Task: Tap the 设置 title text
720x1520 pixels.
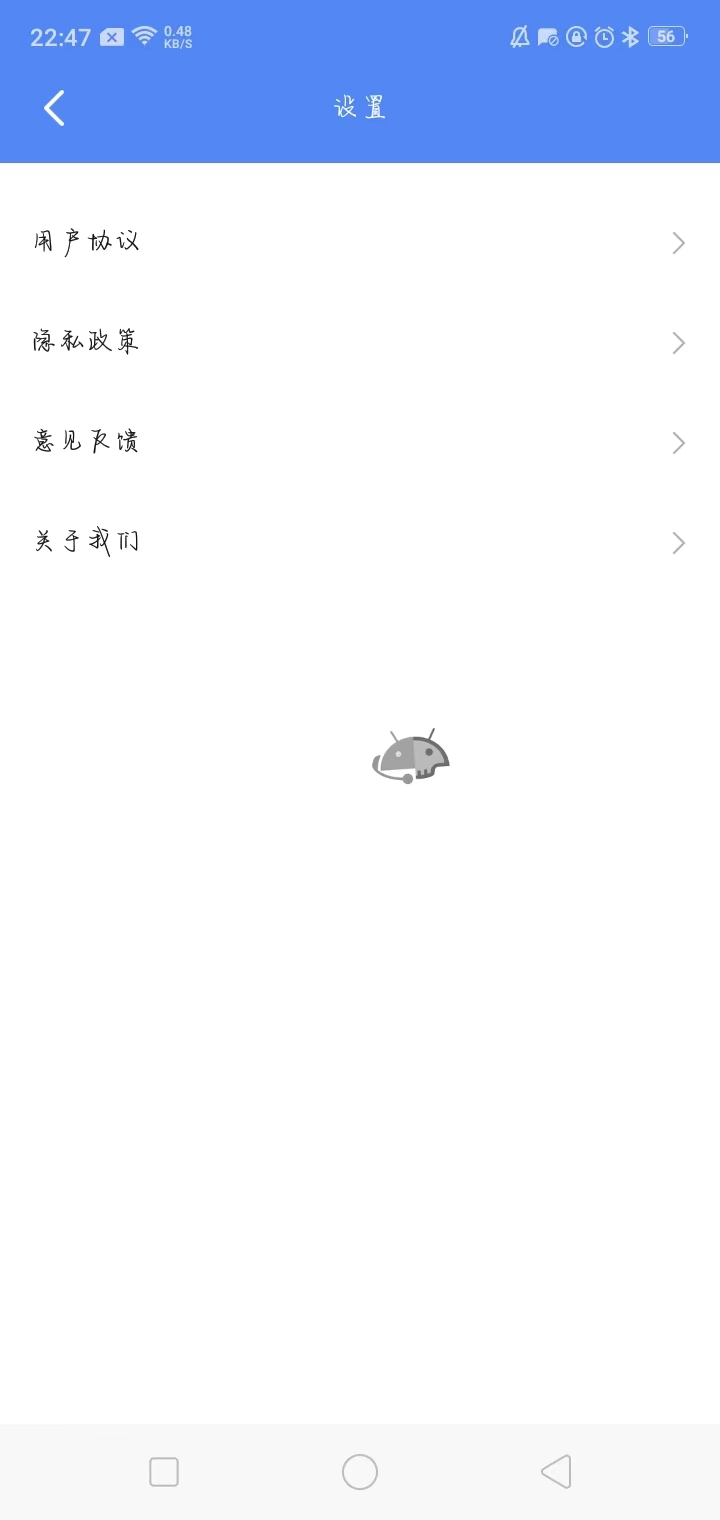Action: tap(358, 107)
